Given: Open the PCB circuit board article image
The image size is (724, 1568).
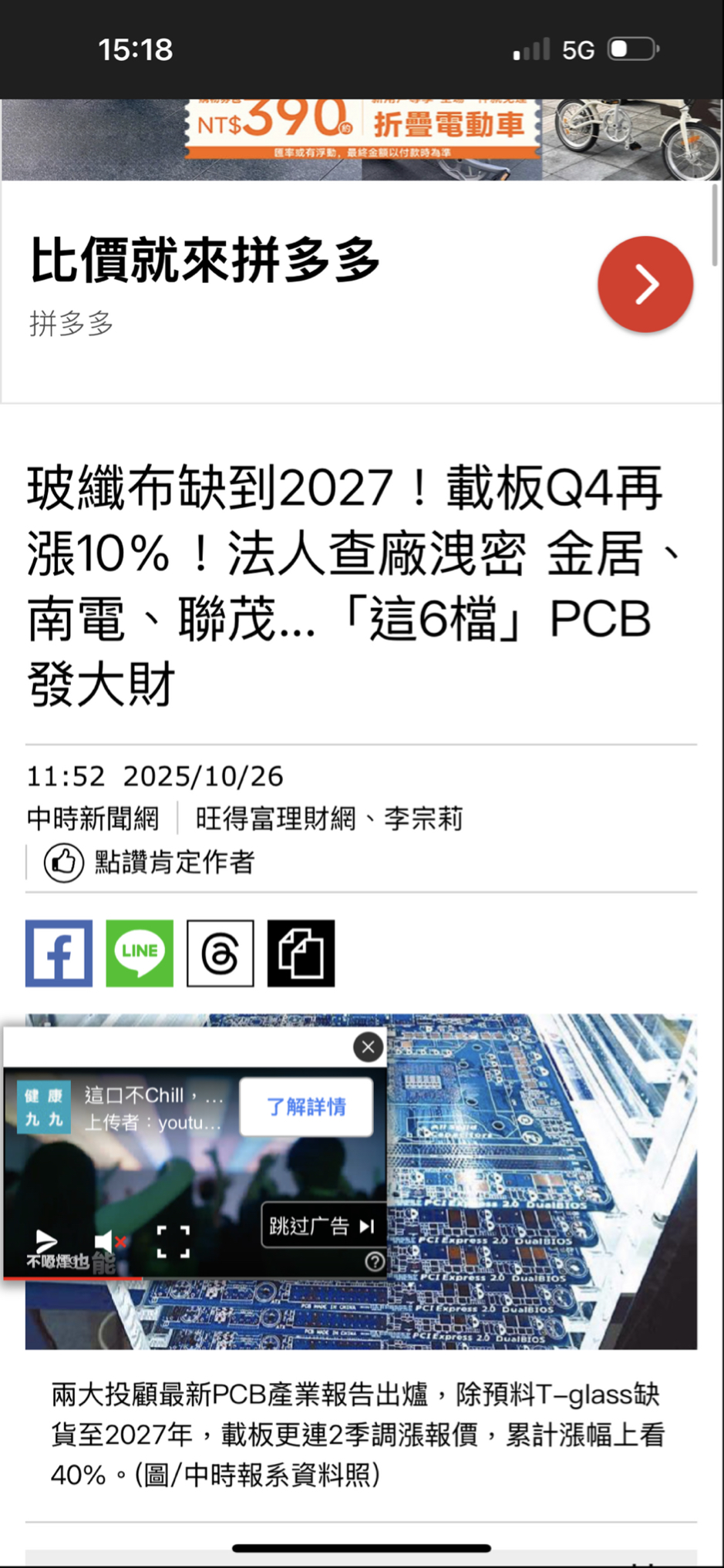Looking at the screenshot, I should 542,1181.
